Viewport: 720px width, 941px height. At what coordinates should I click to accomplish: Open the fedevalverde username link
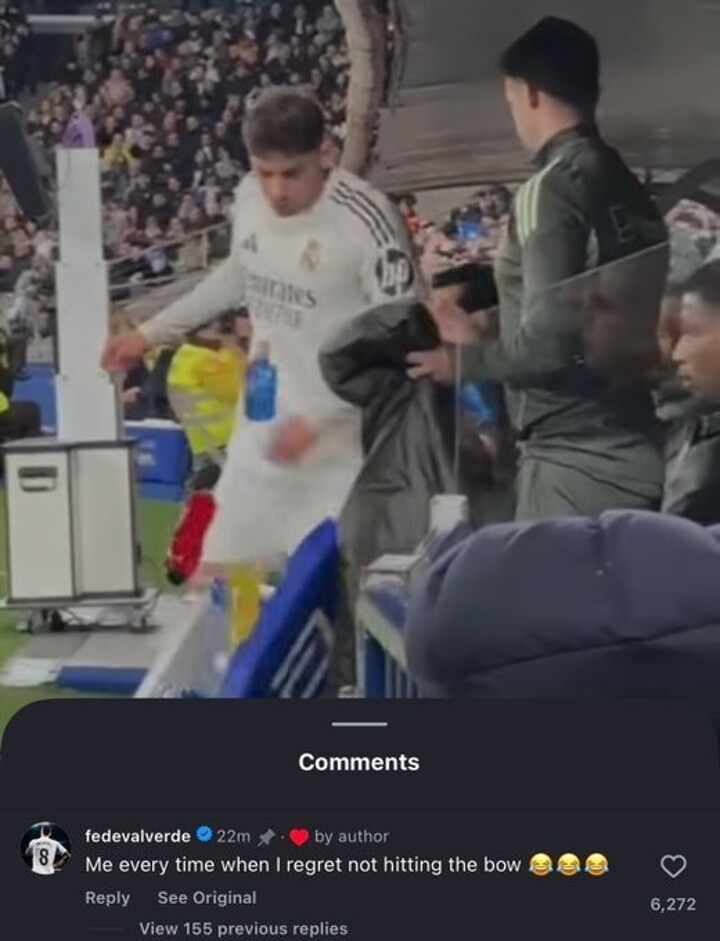[137, 836]
